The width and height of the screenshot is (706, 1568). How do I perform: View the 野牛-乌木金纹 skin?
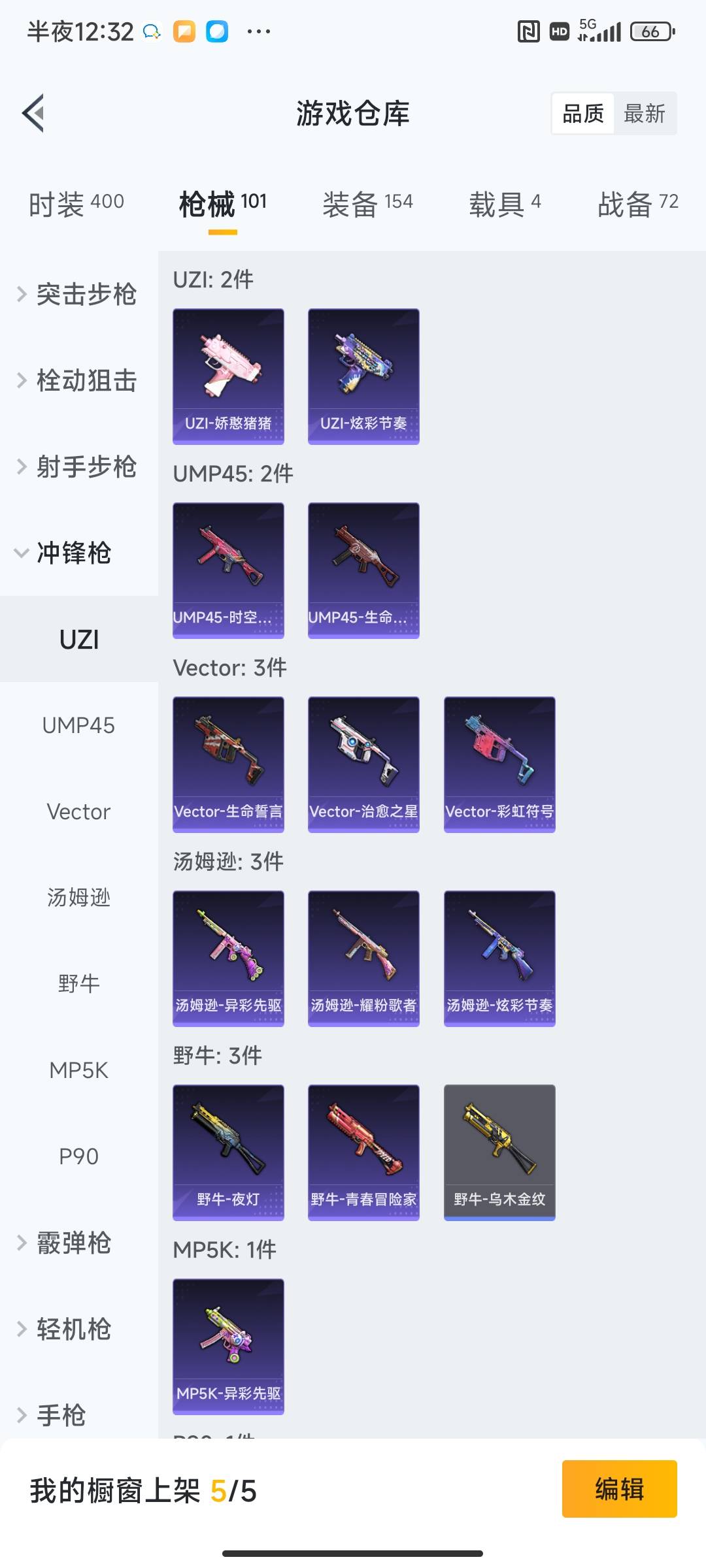pos(499,1152)
